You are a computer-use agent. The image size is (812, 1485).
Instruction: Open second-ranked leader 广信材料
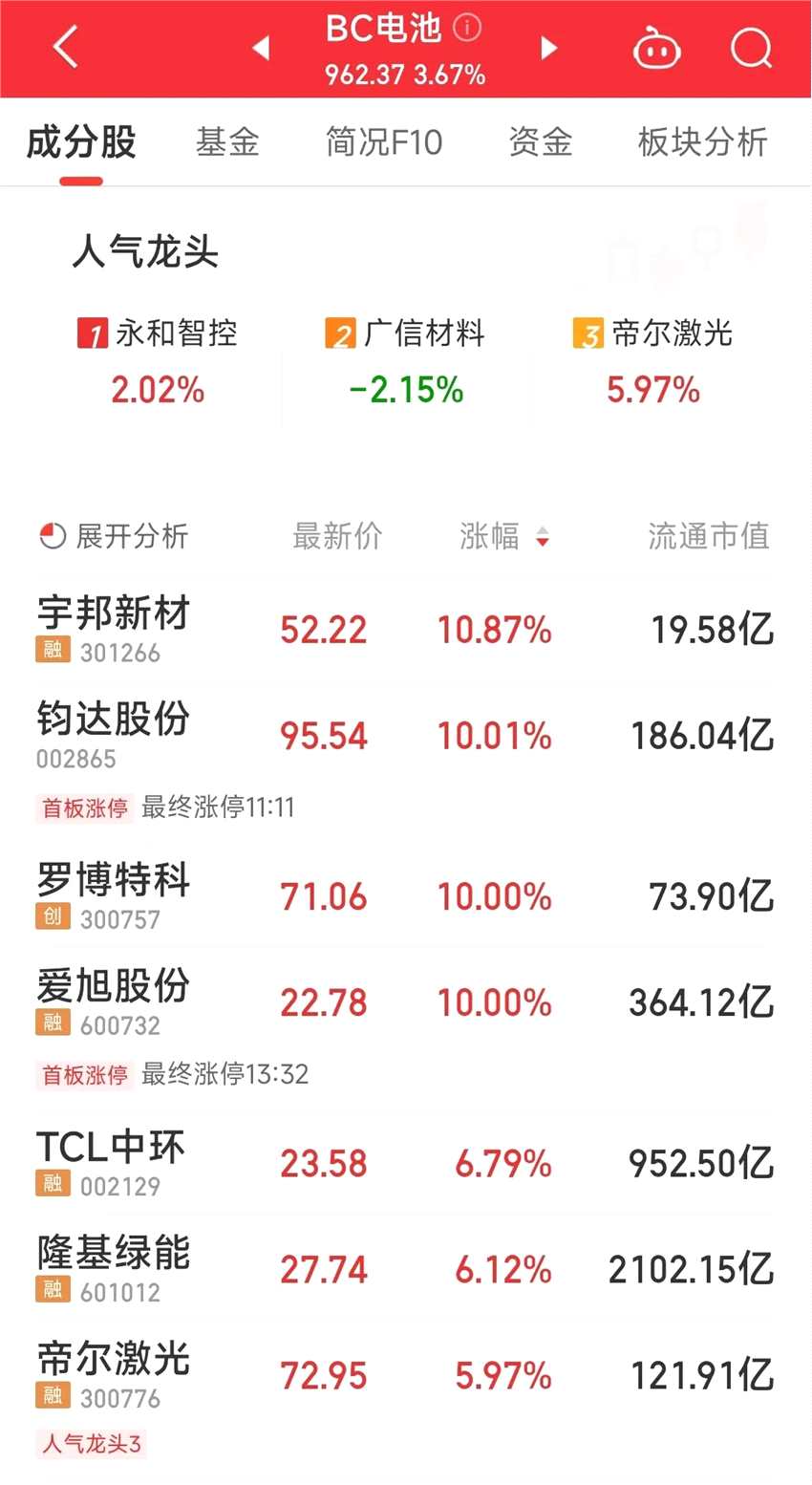coord(406,360)
